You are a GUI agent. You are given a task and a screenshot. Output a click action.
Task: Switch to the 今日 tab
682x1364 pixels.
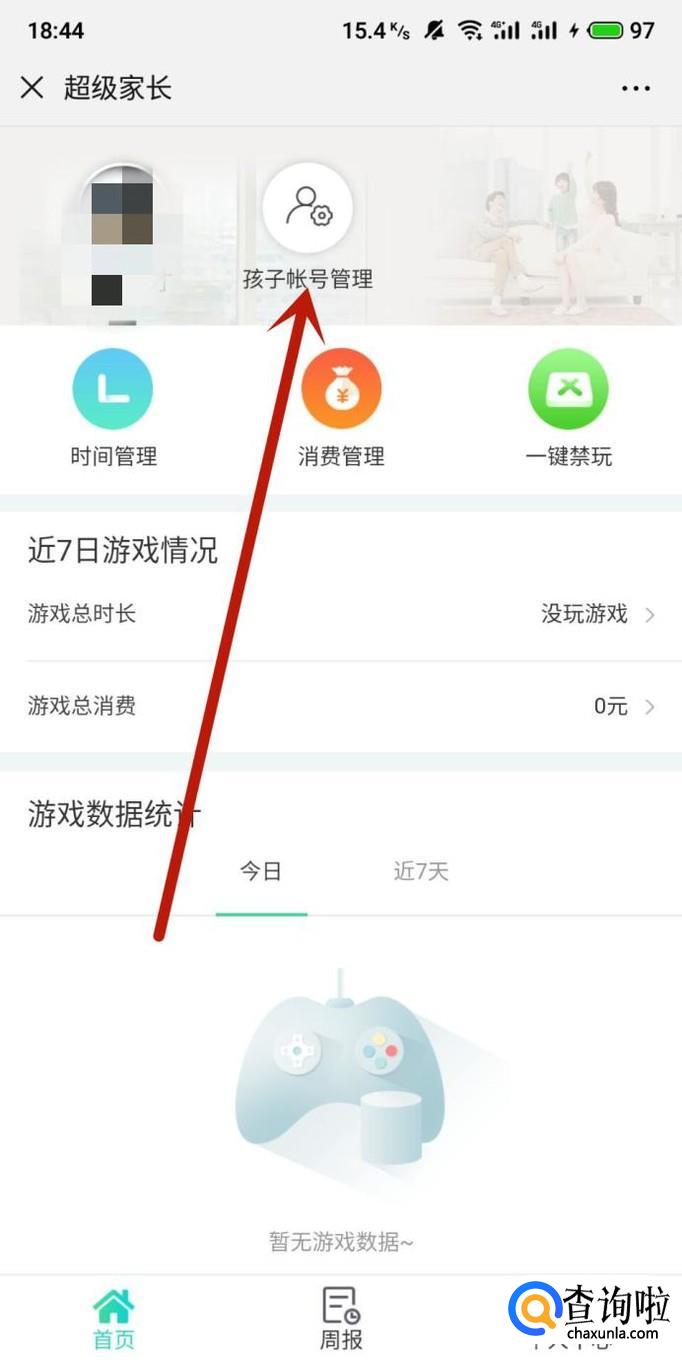(x=261, y=872)
